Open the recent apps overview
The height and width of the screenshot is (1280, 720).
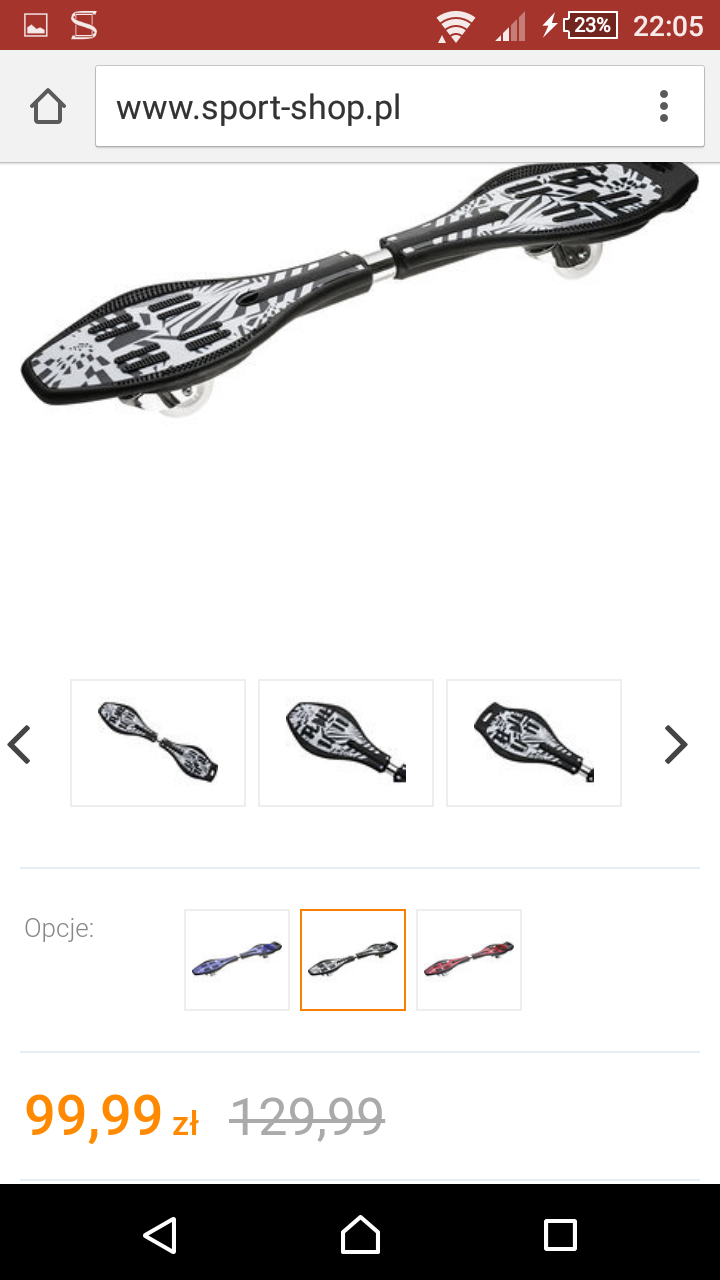560,1234
